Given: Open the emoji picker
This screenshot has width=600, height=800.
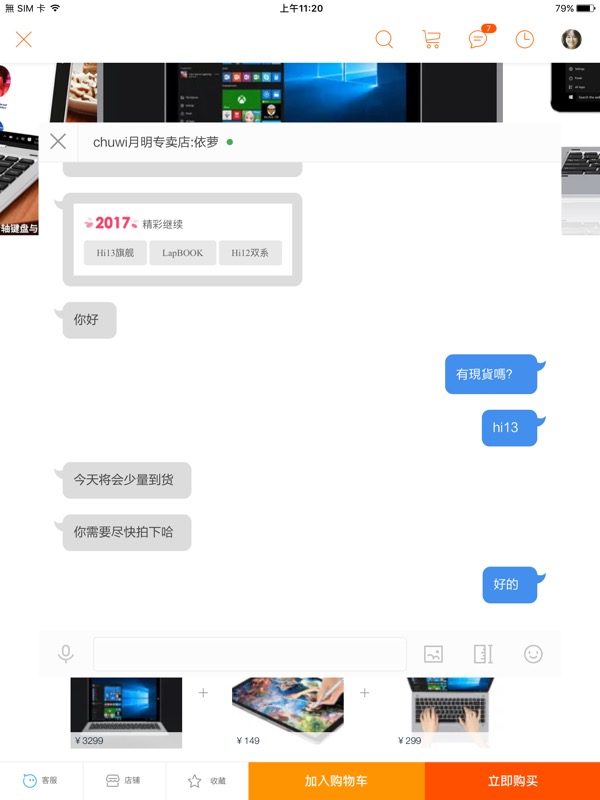Looking at the screenshot, I should coord(533,654).
